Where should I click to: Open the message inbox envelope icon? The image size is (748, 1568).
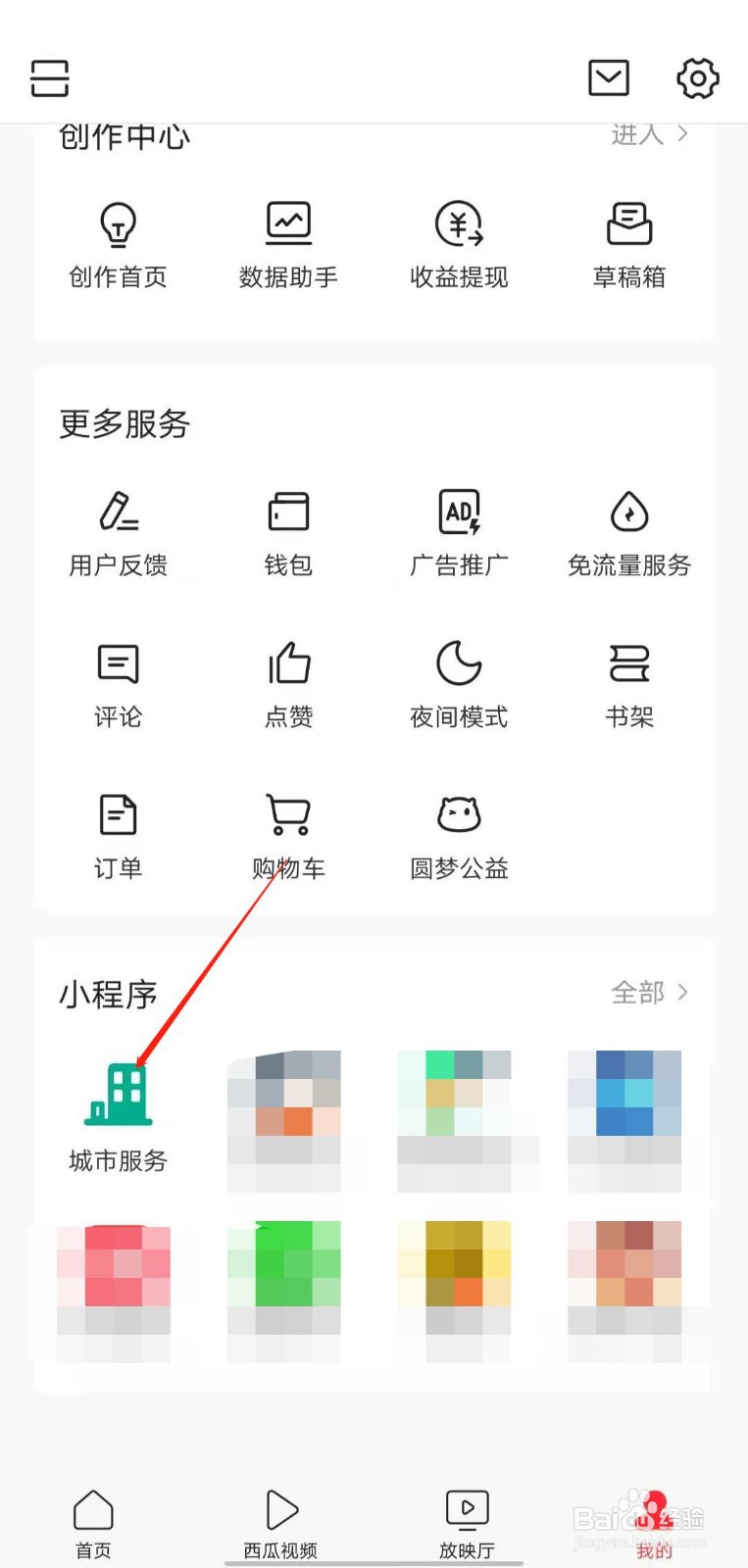click(608, 77)
